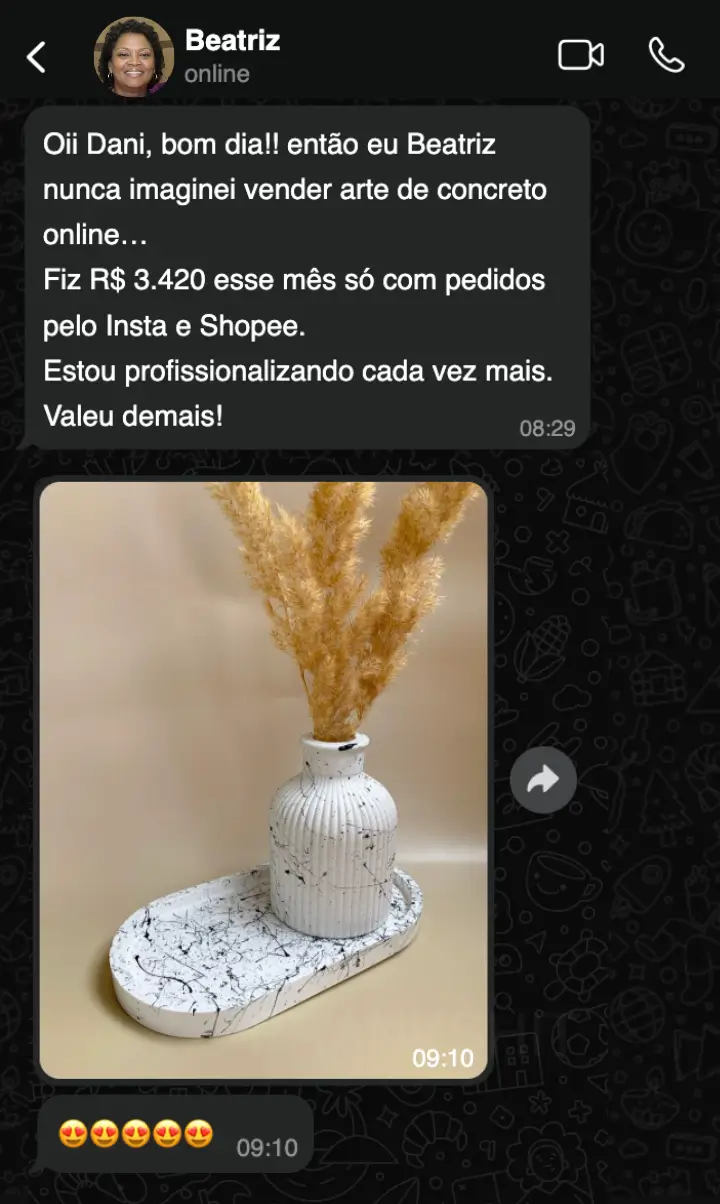Start a voice call with Beatriz

click(666, 55)
